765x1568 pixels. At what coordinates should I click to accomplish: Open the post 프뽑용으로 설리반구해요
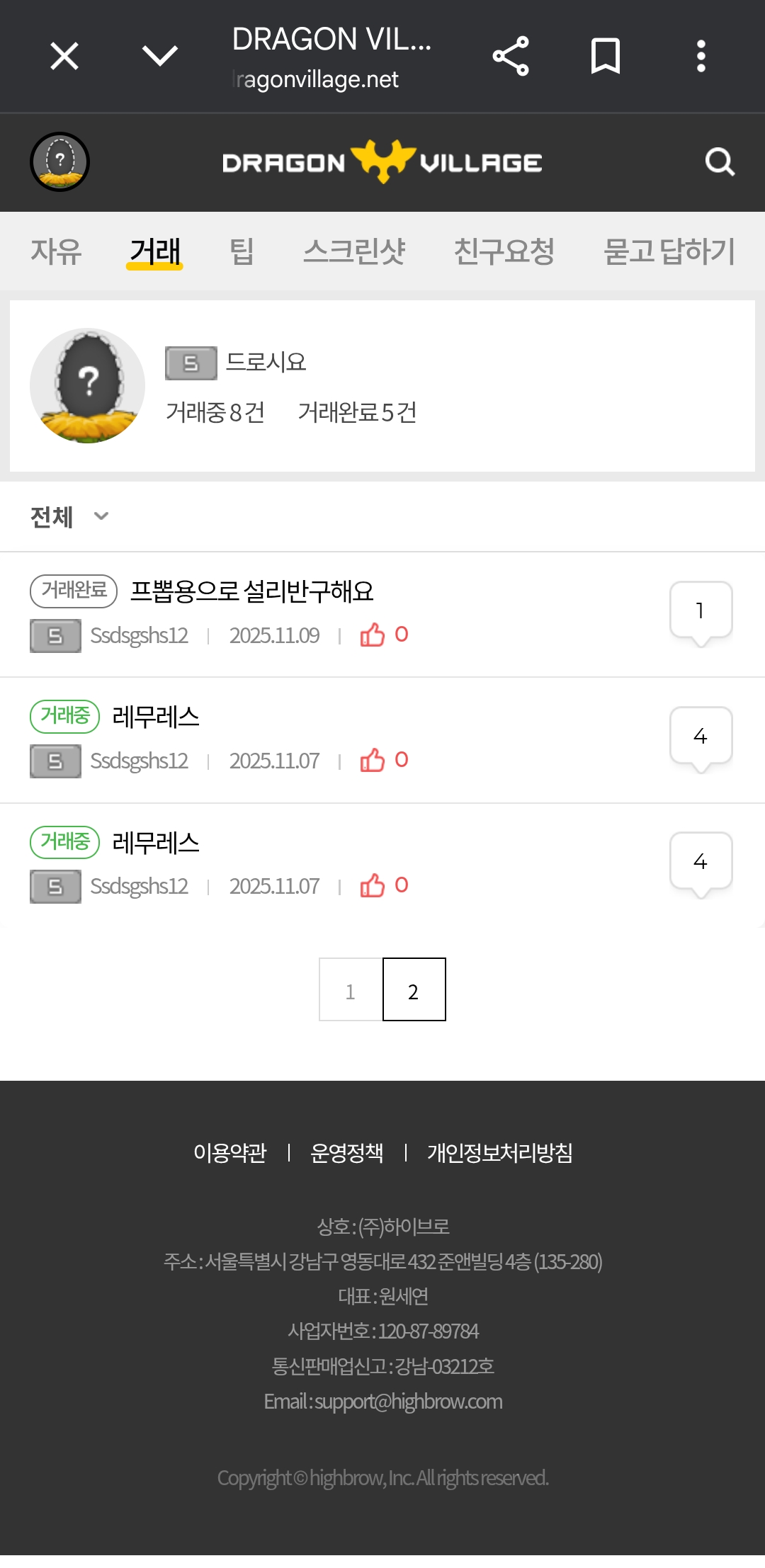click(251, 591)
